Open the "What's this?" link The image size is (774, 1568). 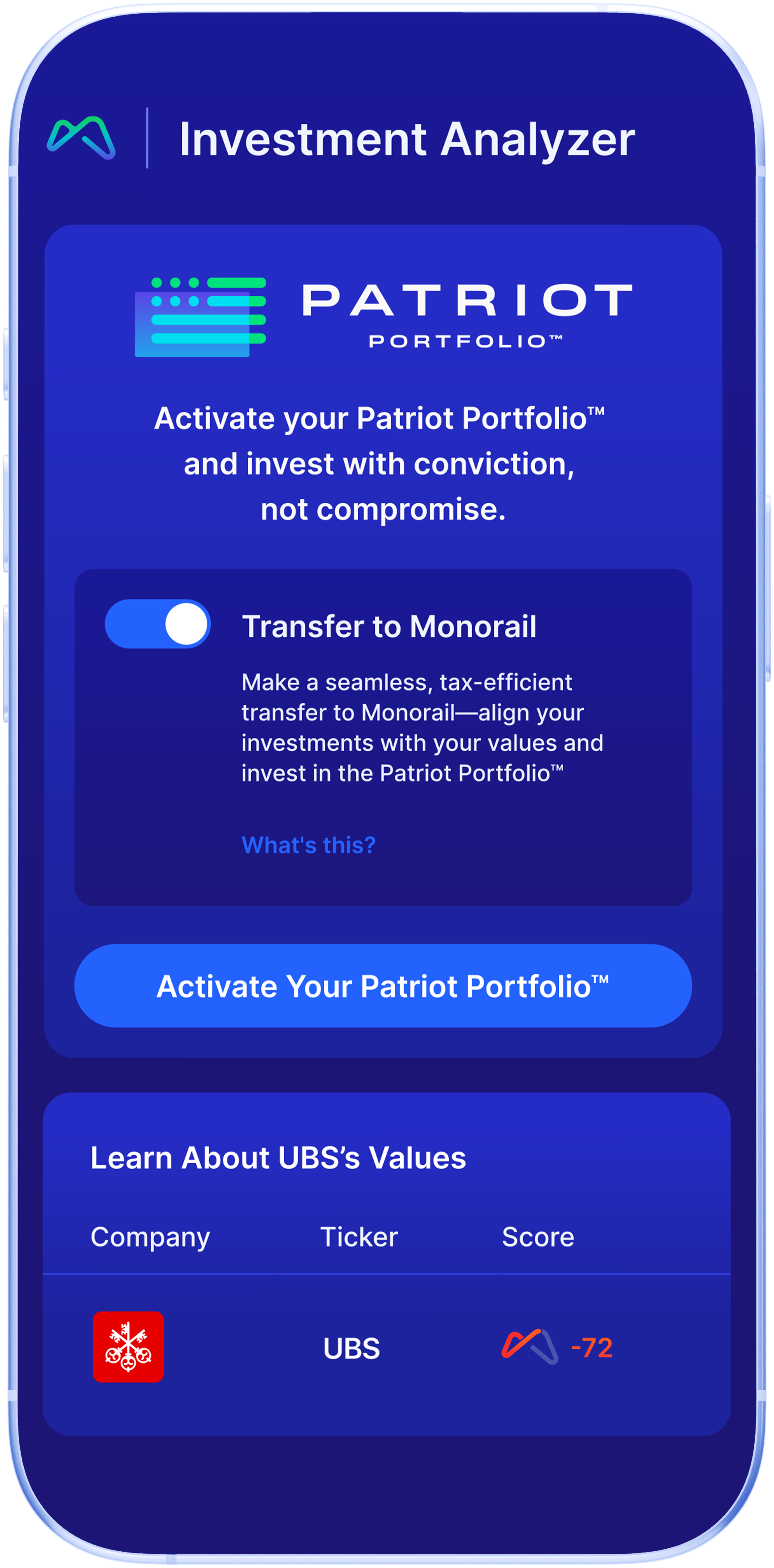pos(308,845)
